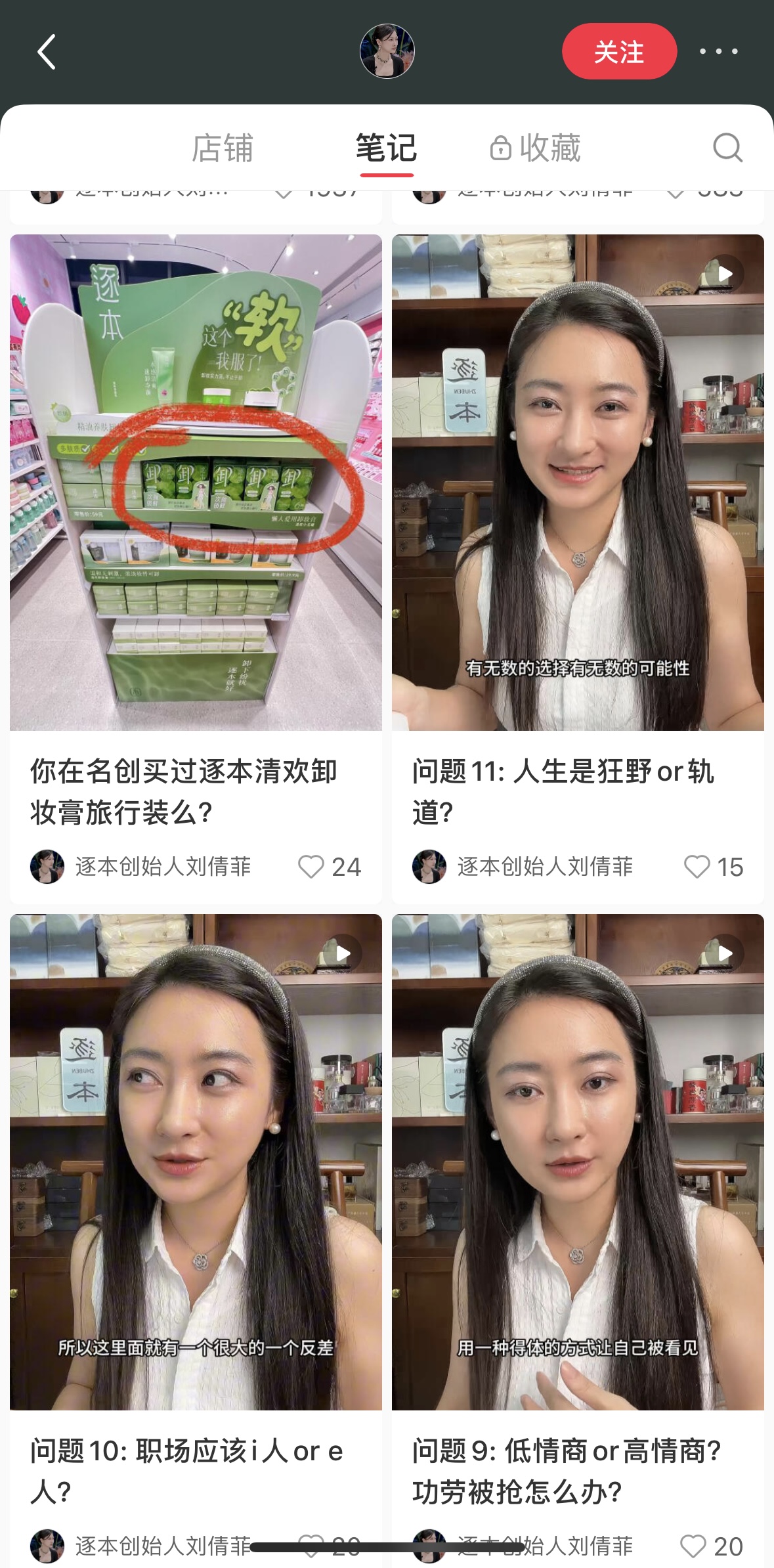Open the 问题9 低情商or高情商 video

tap(578, 1162)
